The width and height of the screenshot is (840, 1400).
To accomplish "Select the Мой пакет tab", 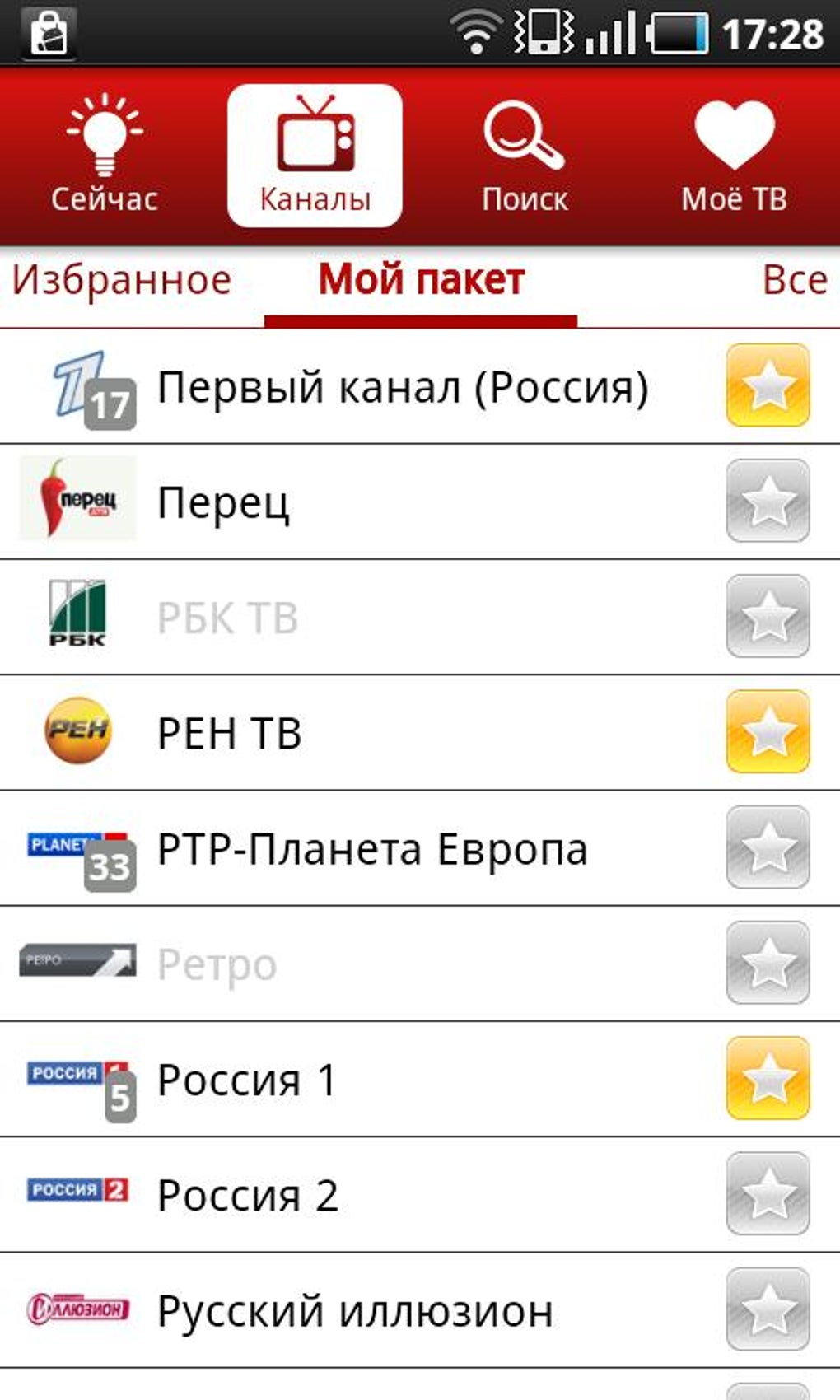I will pos(421,280).
